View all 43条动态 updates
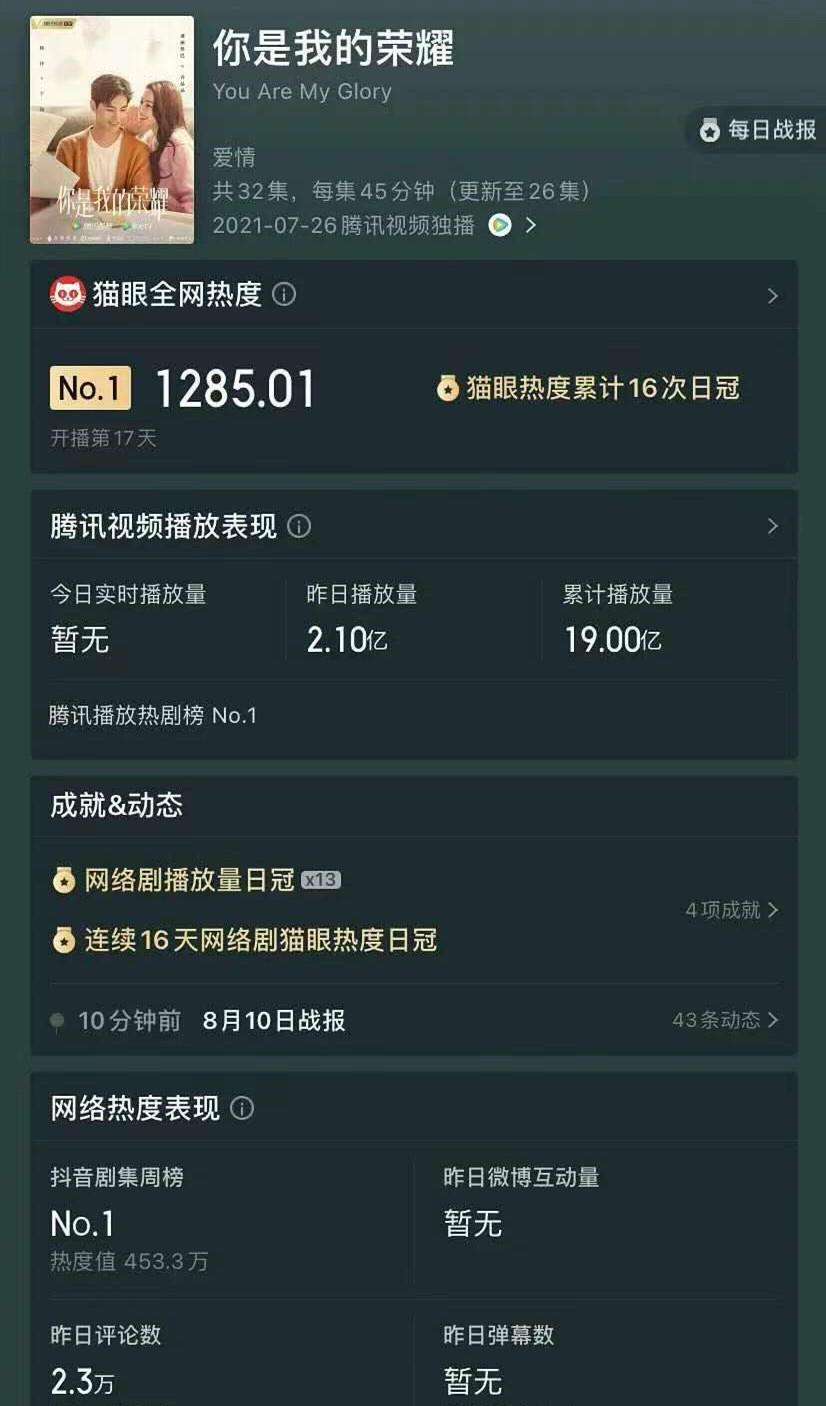Viewport: 826px width, 1406px height. click(725, 1020)
